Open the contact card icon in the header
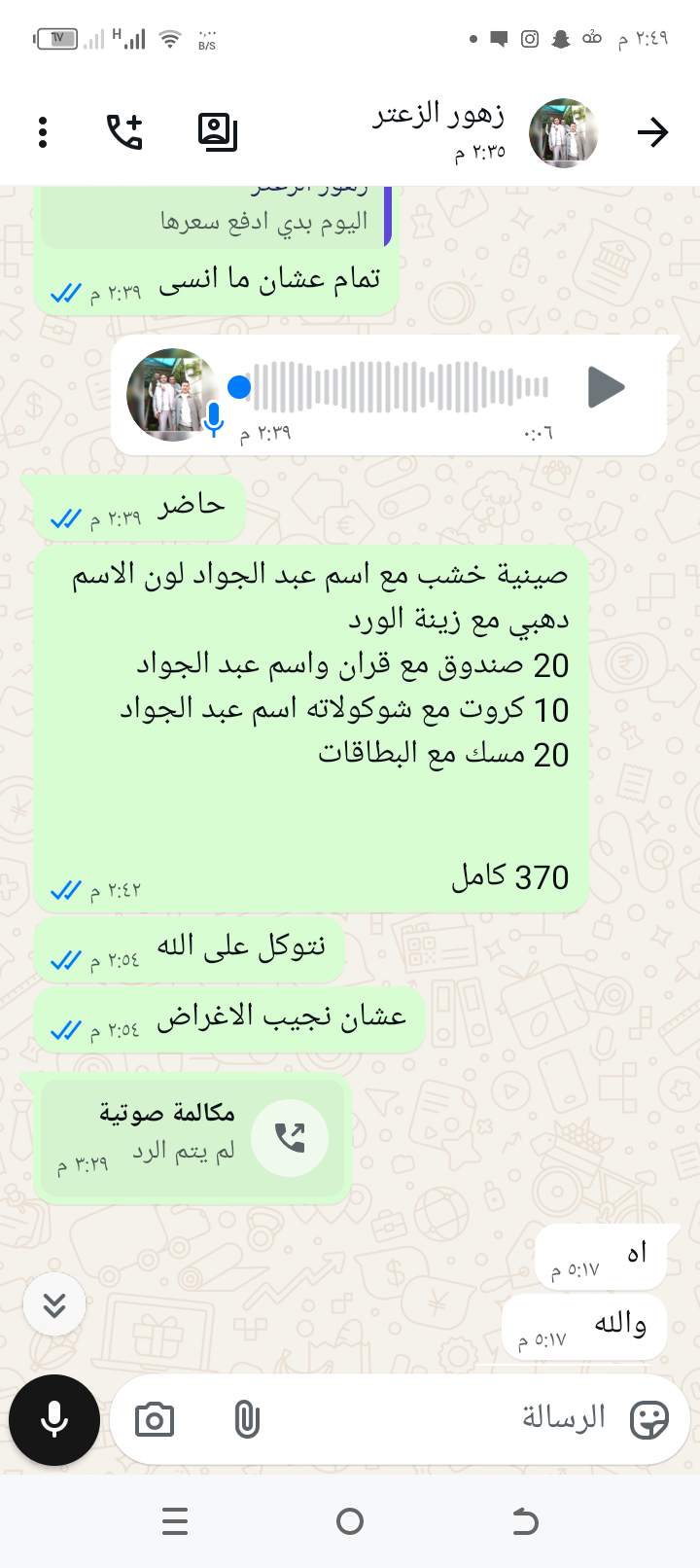 217,132
